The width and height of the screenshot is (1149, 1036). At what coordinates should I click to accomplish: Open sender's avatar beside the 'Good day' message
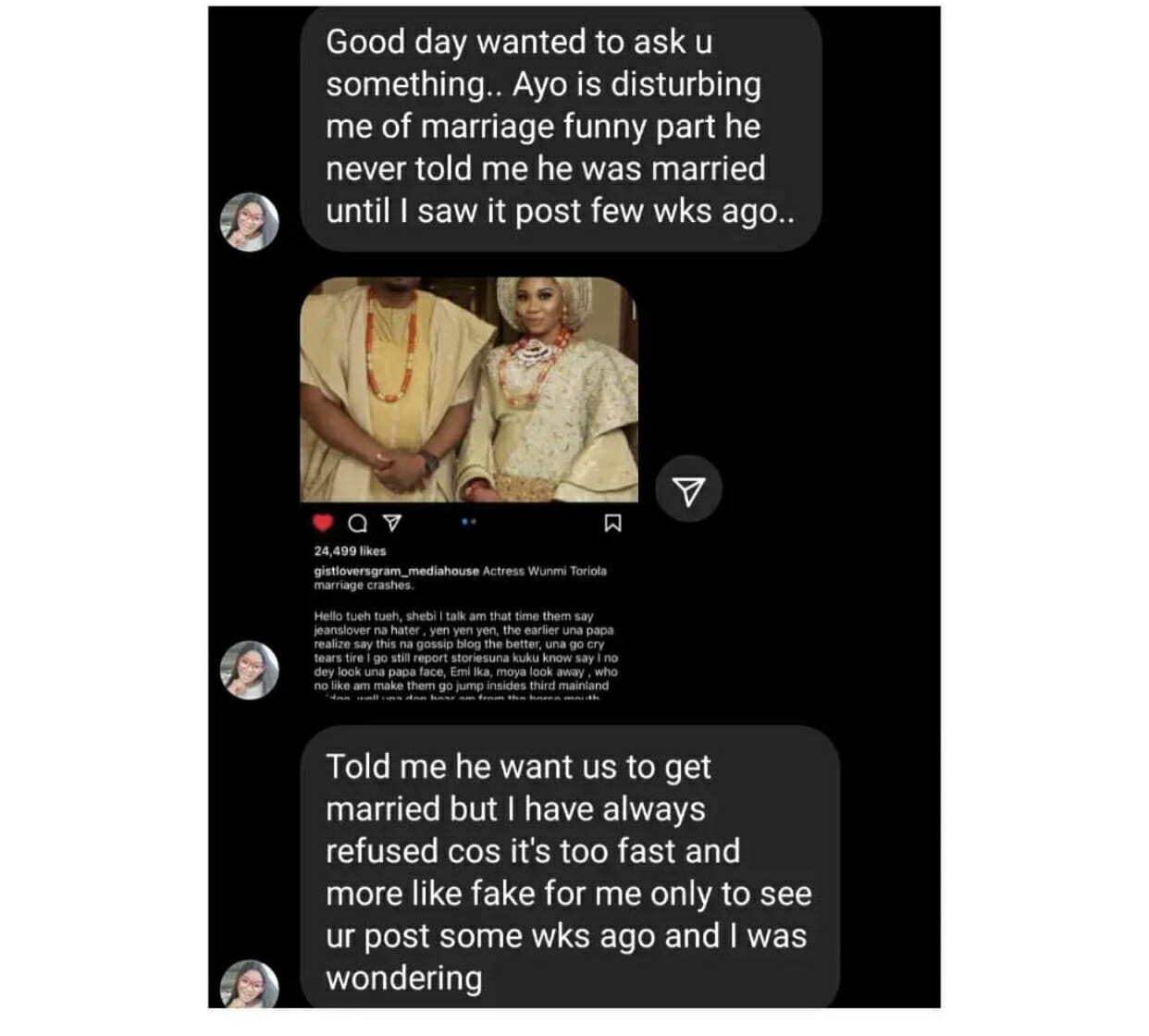(x=250, y=222)
